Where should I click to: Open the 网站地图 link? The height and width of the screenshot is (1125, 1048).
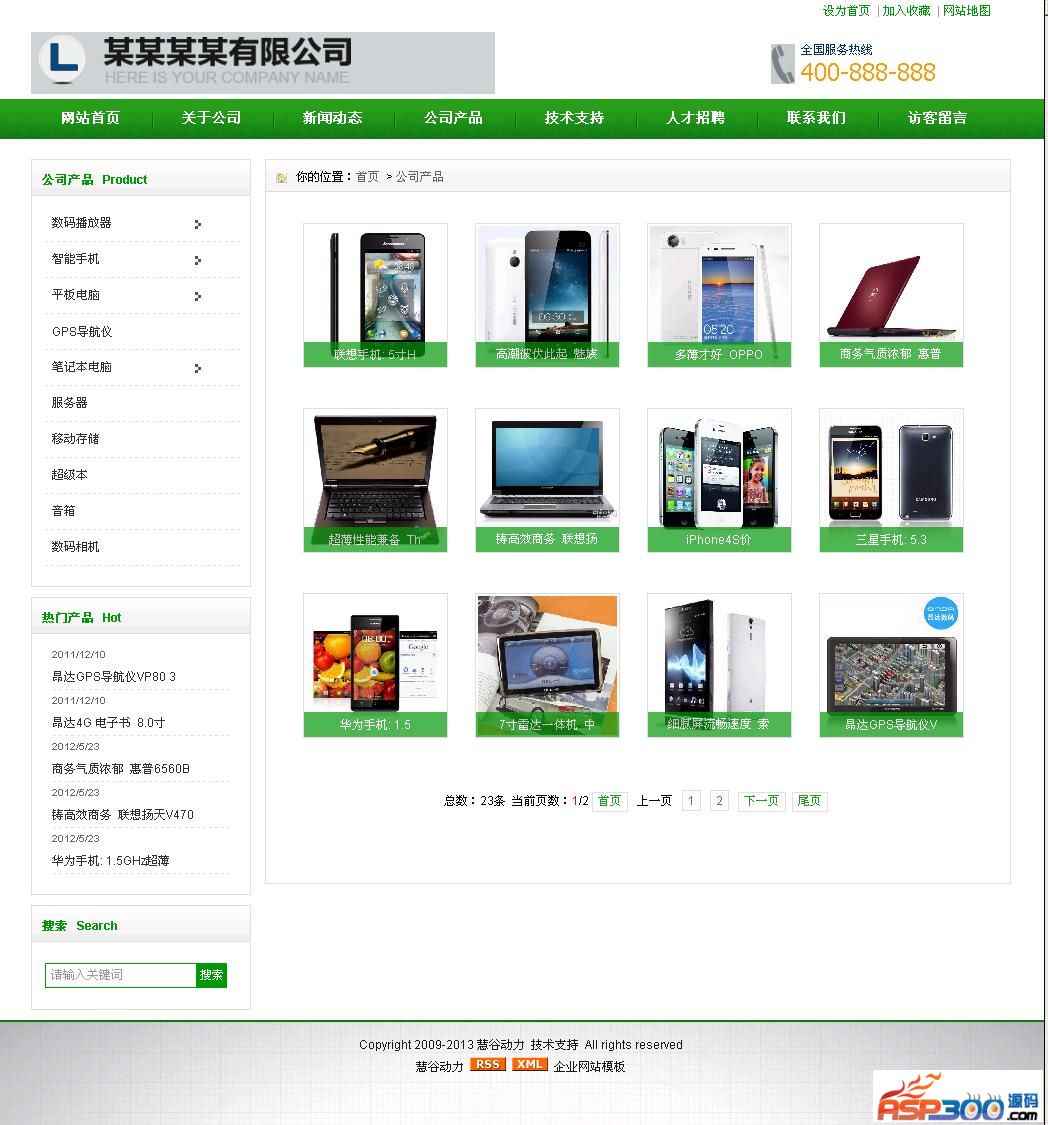pos(966,10)
